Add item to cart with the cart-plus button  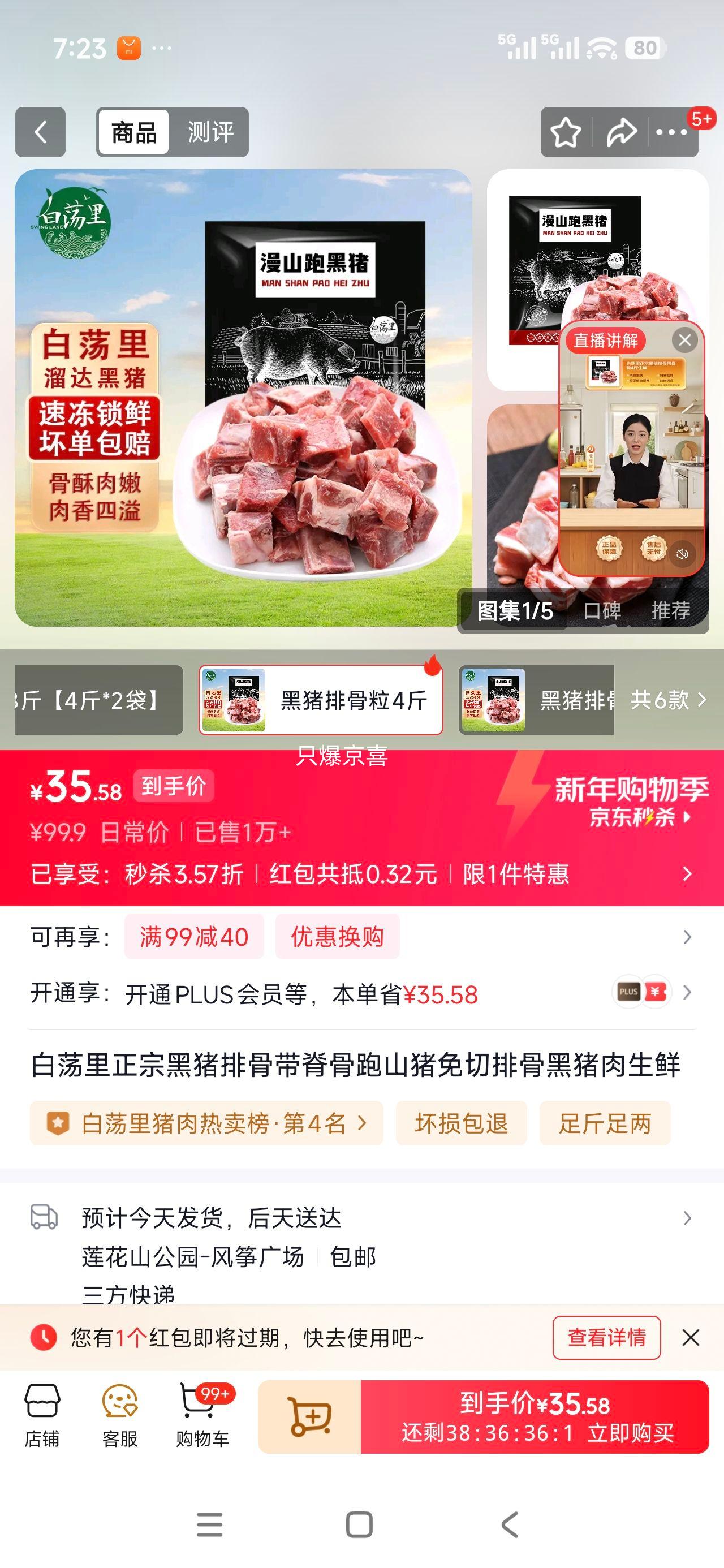310,1416
